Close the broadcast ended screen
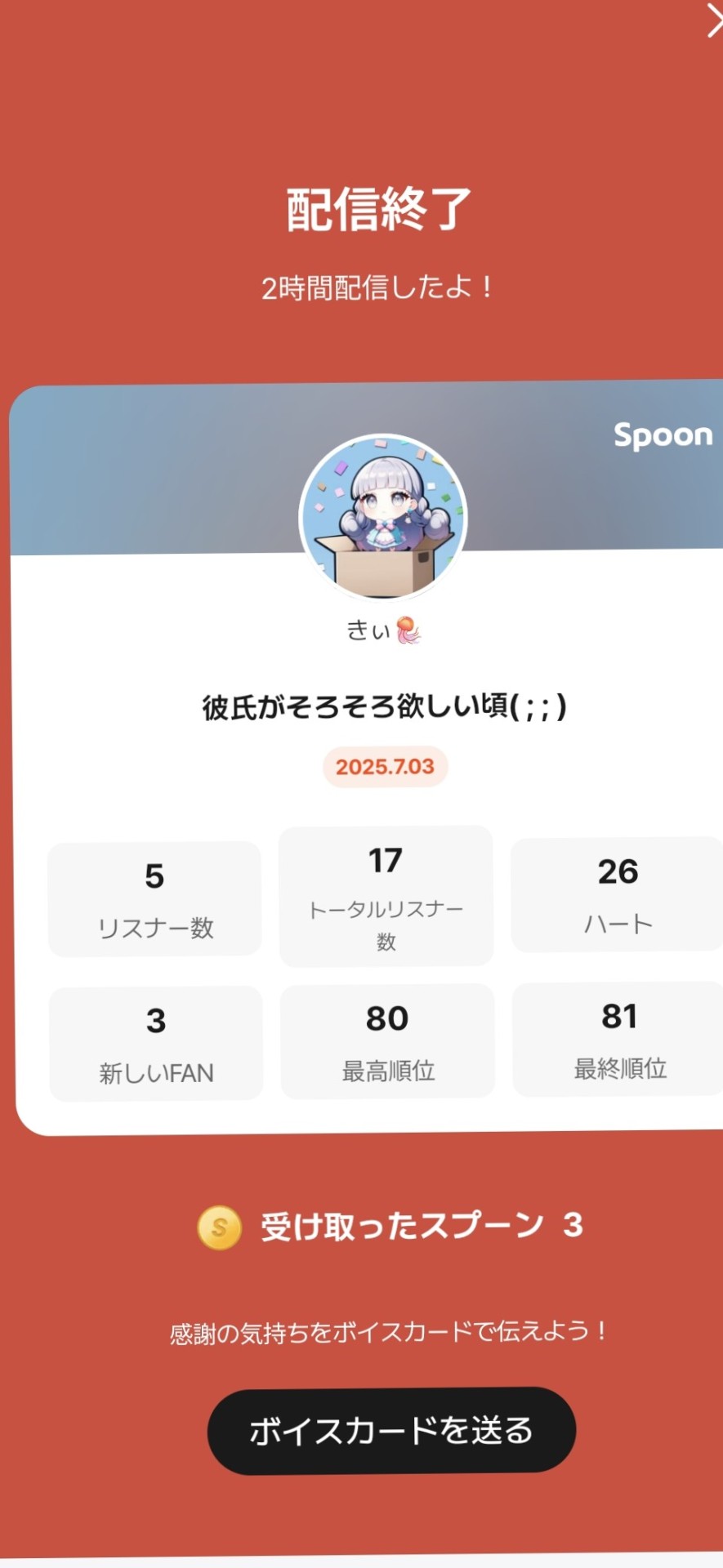This screenshot has width=723, height=1568. (x=713, y=20)
